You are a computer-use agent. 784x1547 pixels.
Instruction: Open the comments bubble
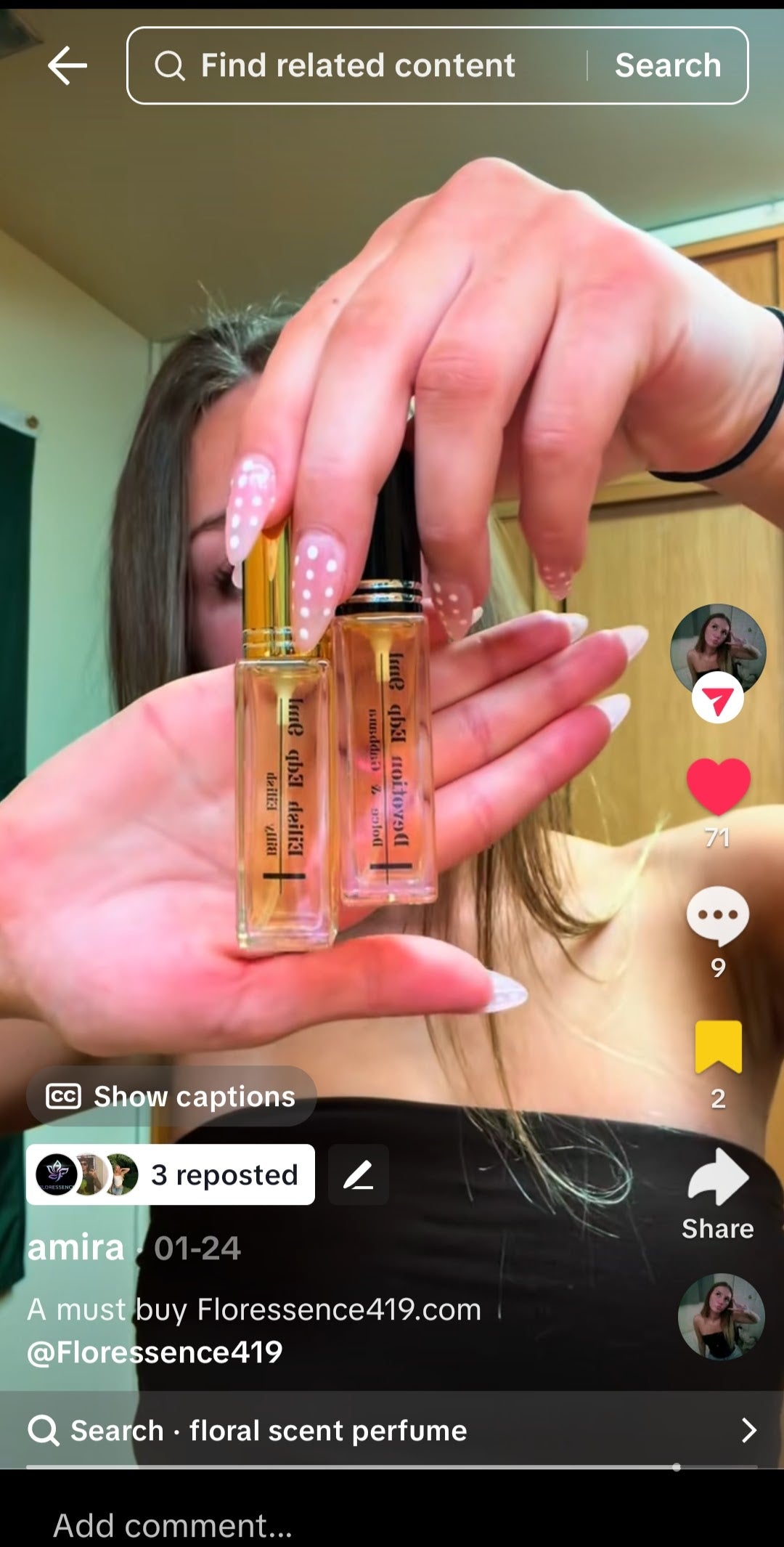(x=718, y=915)
